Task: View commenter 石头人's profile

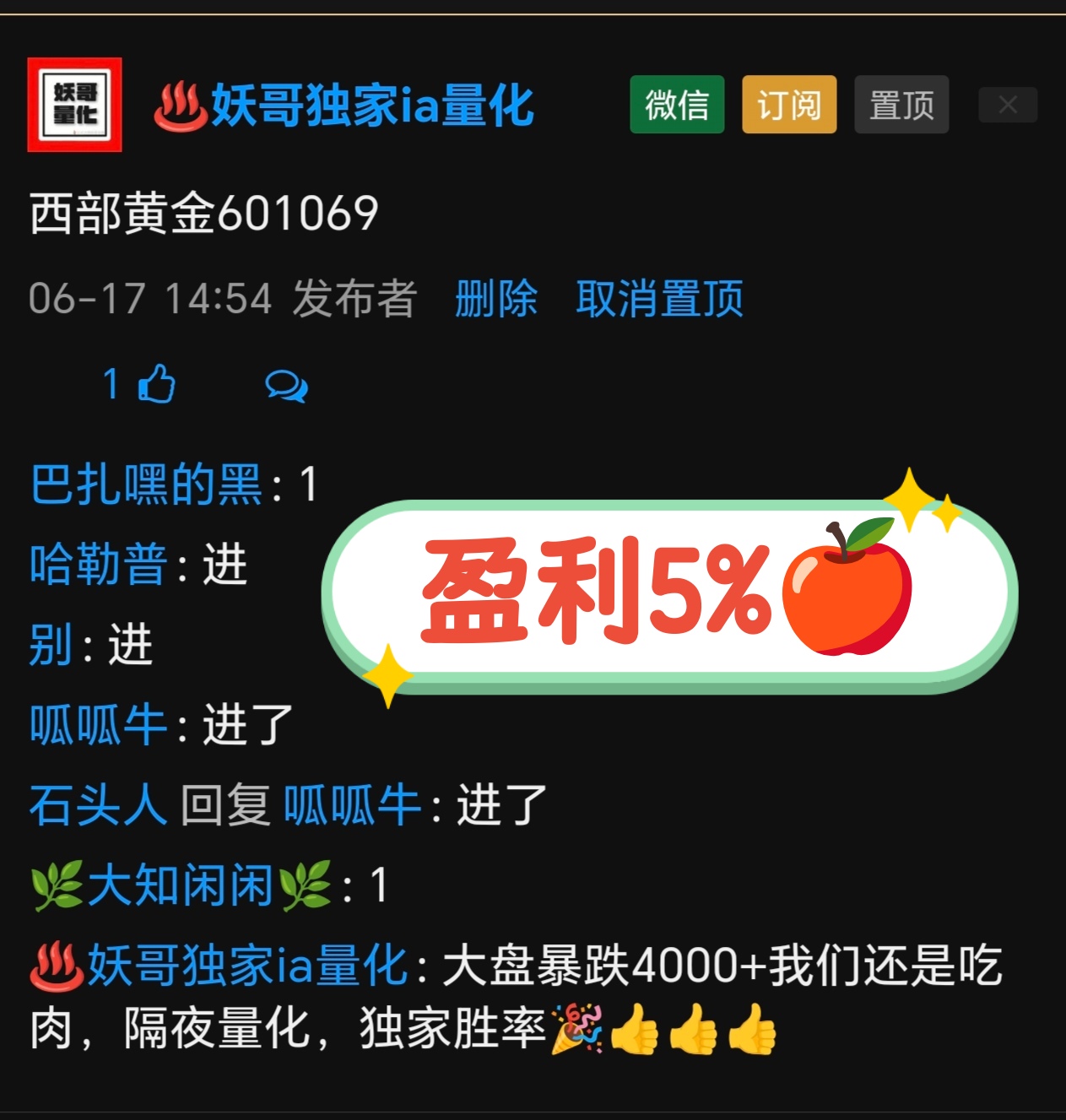Action: [x=99, y=804]
